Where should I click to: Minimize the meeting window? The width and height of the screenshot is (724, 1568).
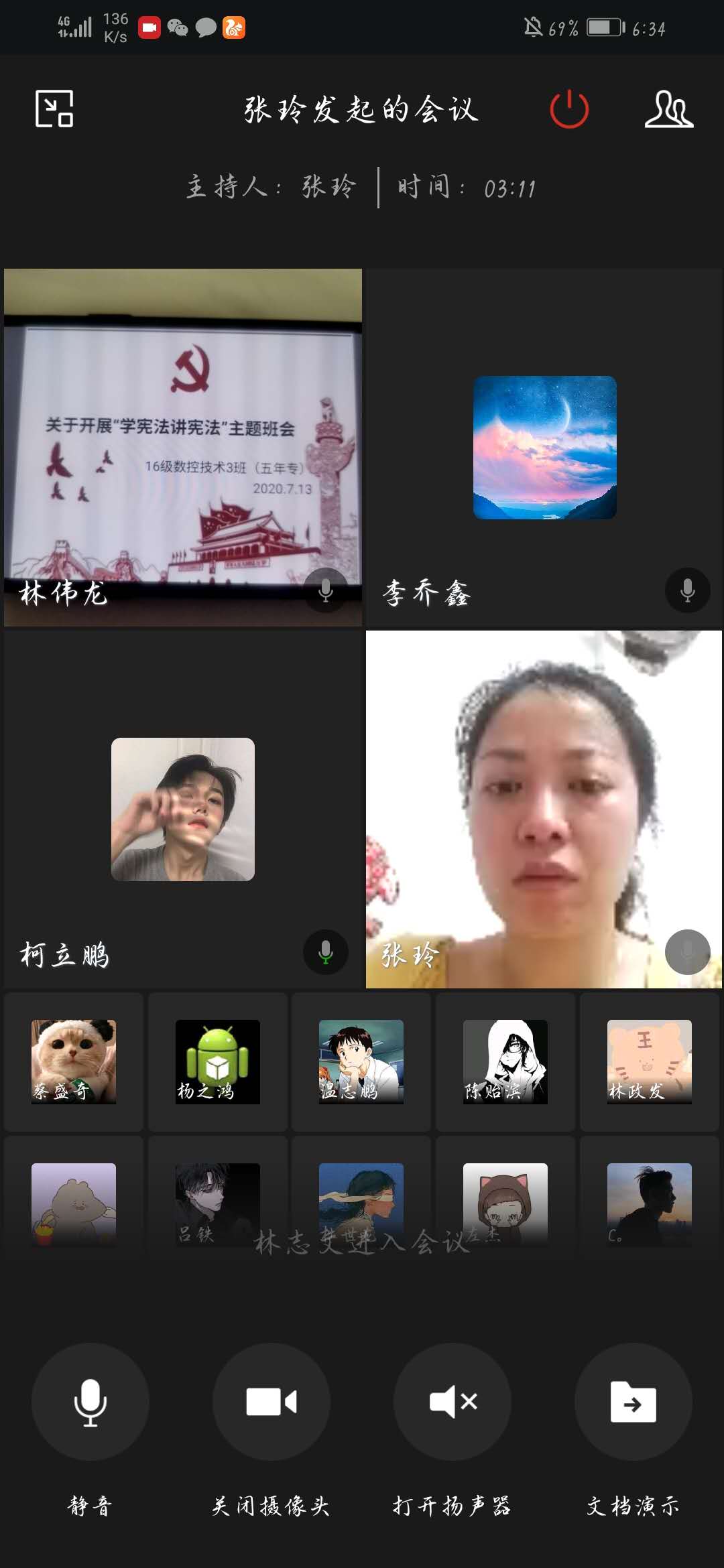[x=54, y=109]
